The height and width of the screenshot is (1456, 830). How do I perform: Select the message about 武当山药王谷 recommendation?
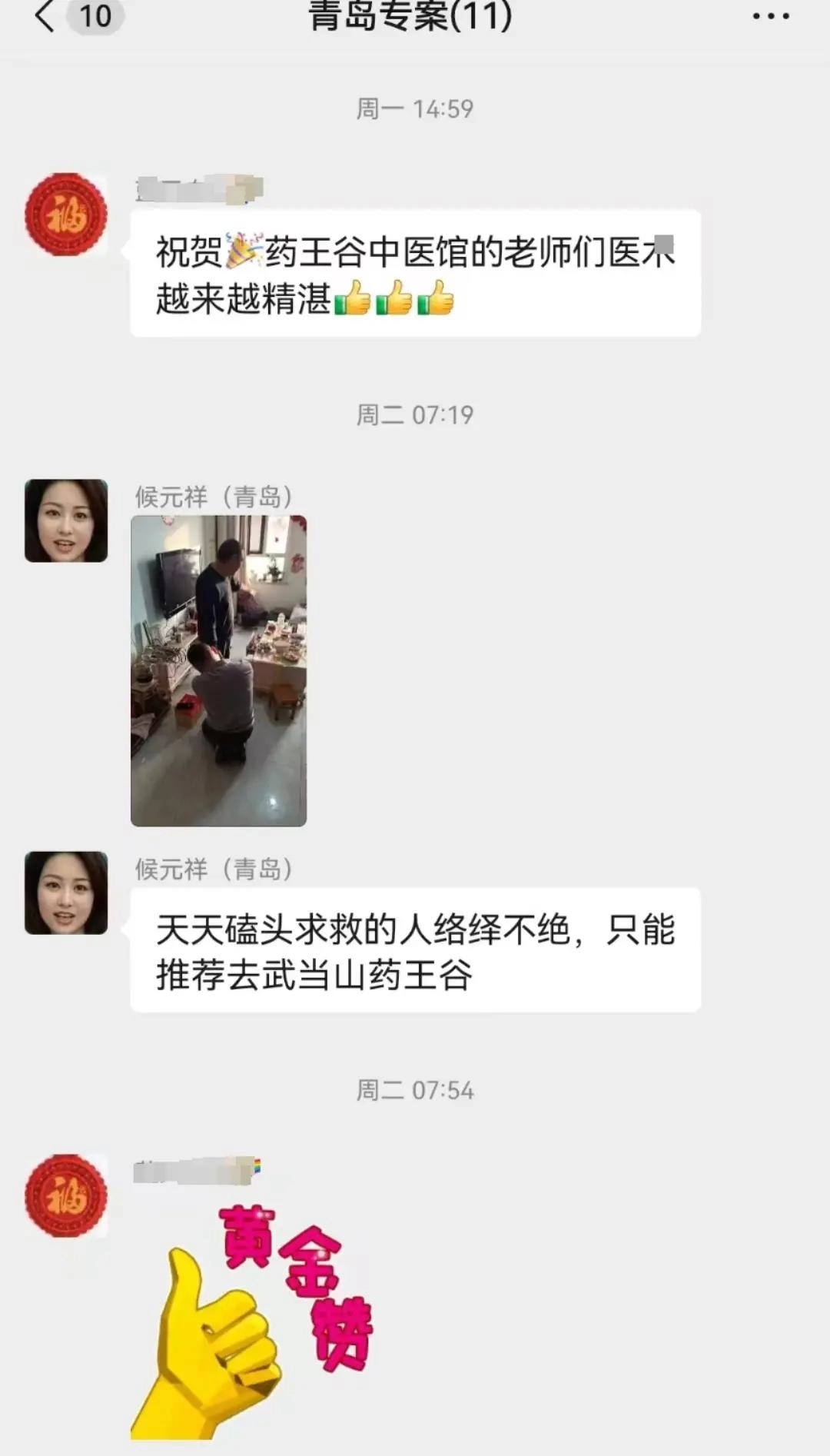pos(415,953)
